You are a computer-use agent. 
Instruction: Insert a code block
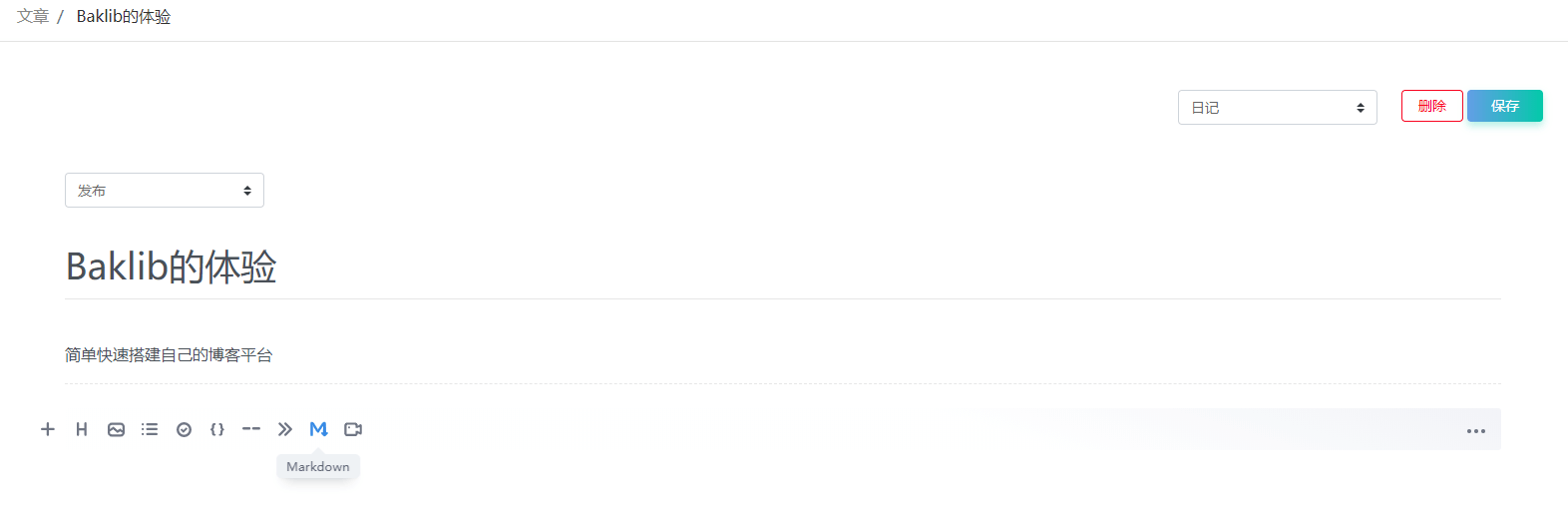tap(217, 429)
